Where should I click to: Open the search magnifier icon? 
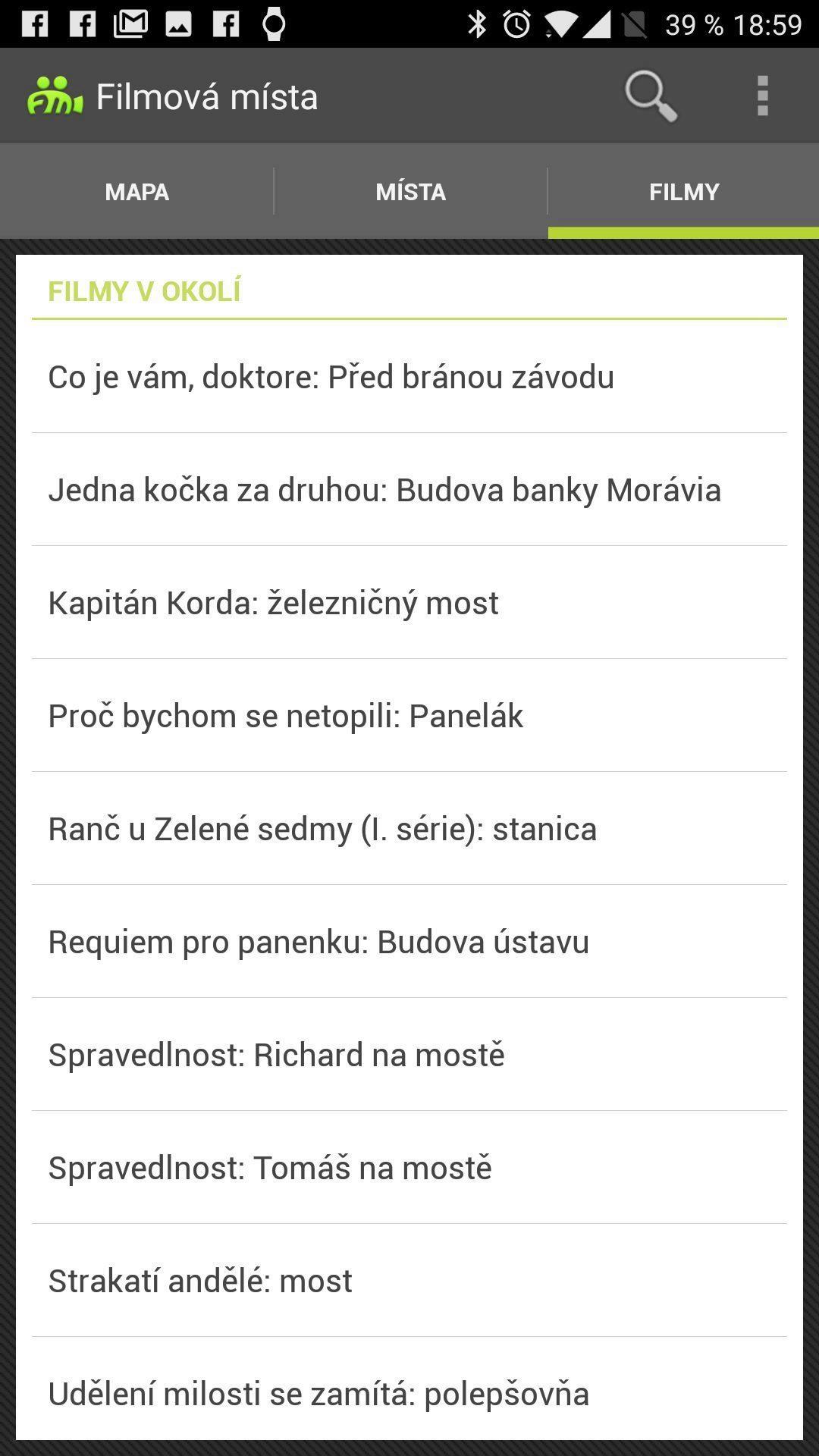(x=651, y=96)
